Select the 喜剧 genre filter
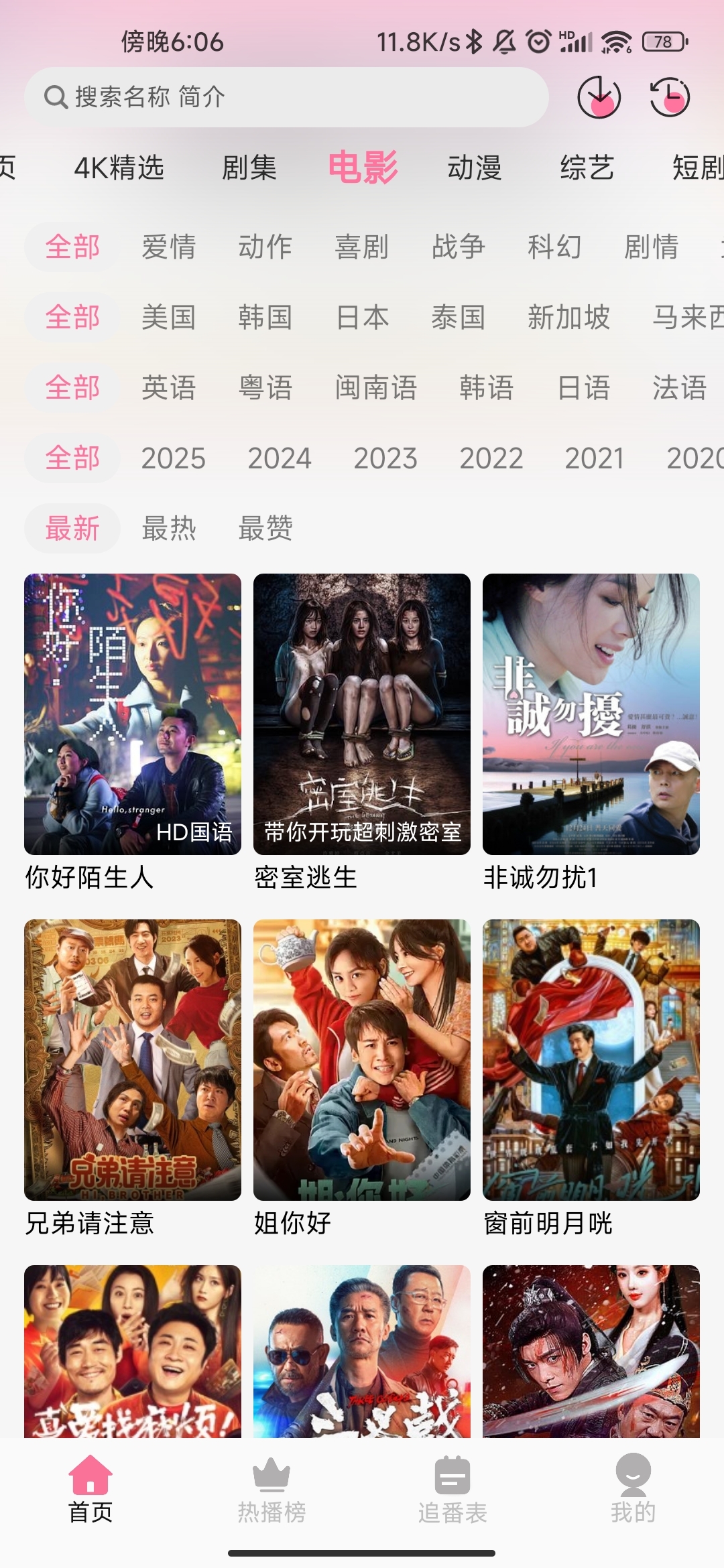The width and height of the screenshot is (724, 1568). [362, 247]
